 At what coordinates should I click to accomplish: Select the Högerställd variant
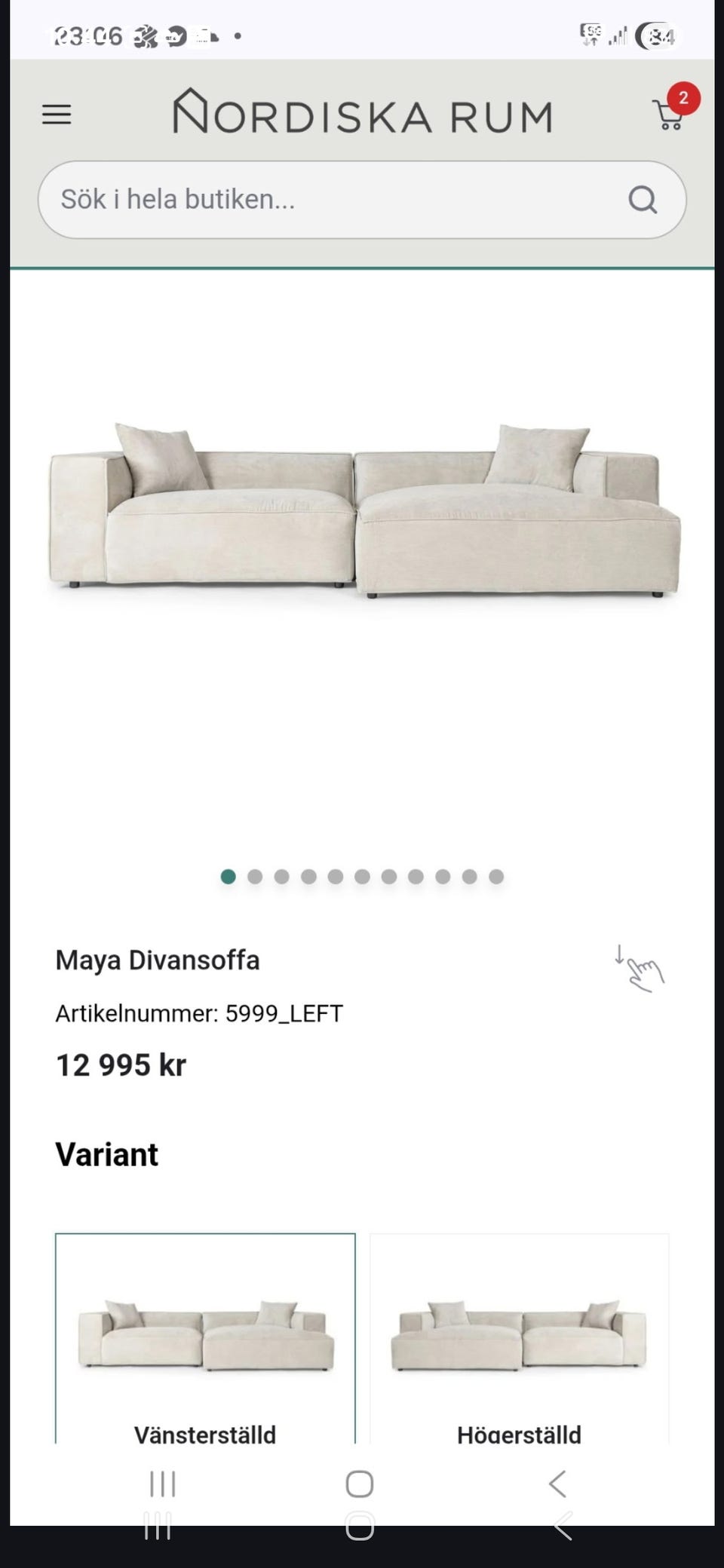tap(519, 1338)
